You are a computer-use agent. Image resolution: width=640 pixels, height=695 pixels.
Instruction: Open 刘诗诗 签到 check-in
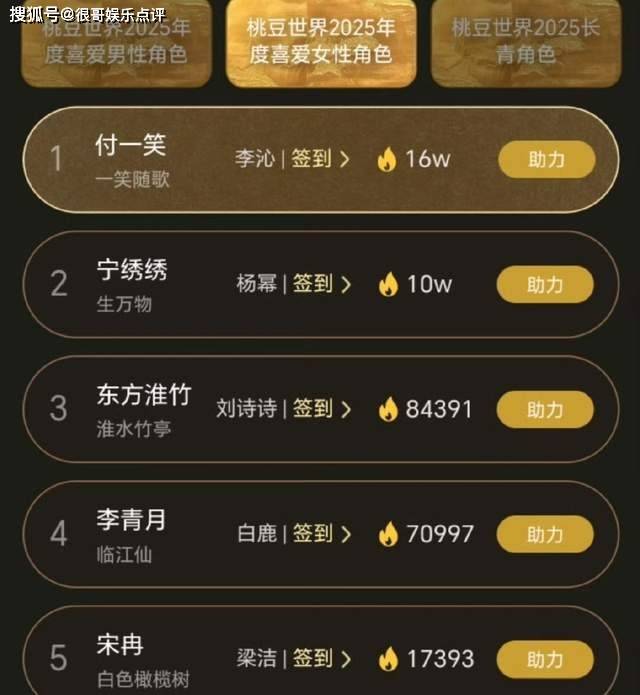(321, 409)
